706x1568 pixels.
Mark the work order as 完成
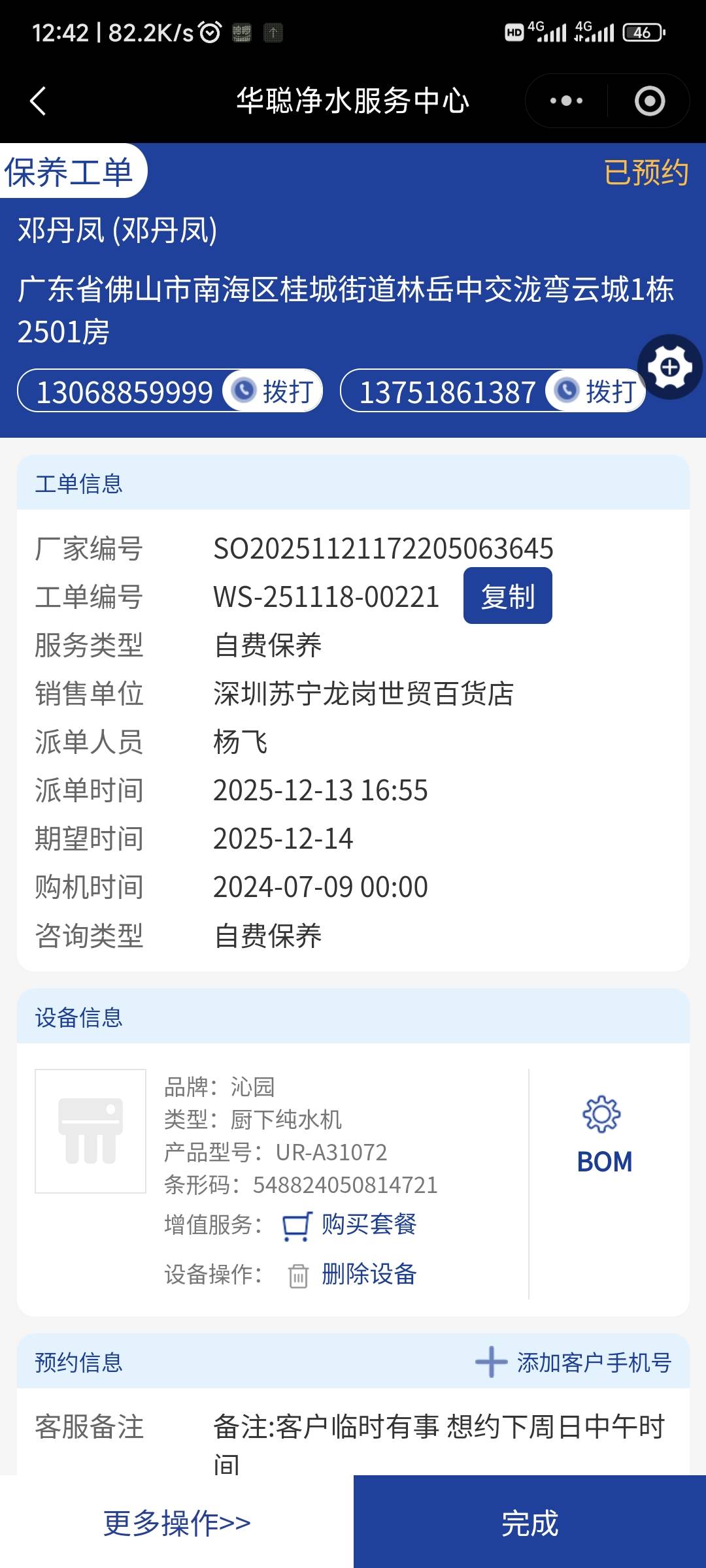coord(529,1522)
